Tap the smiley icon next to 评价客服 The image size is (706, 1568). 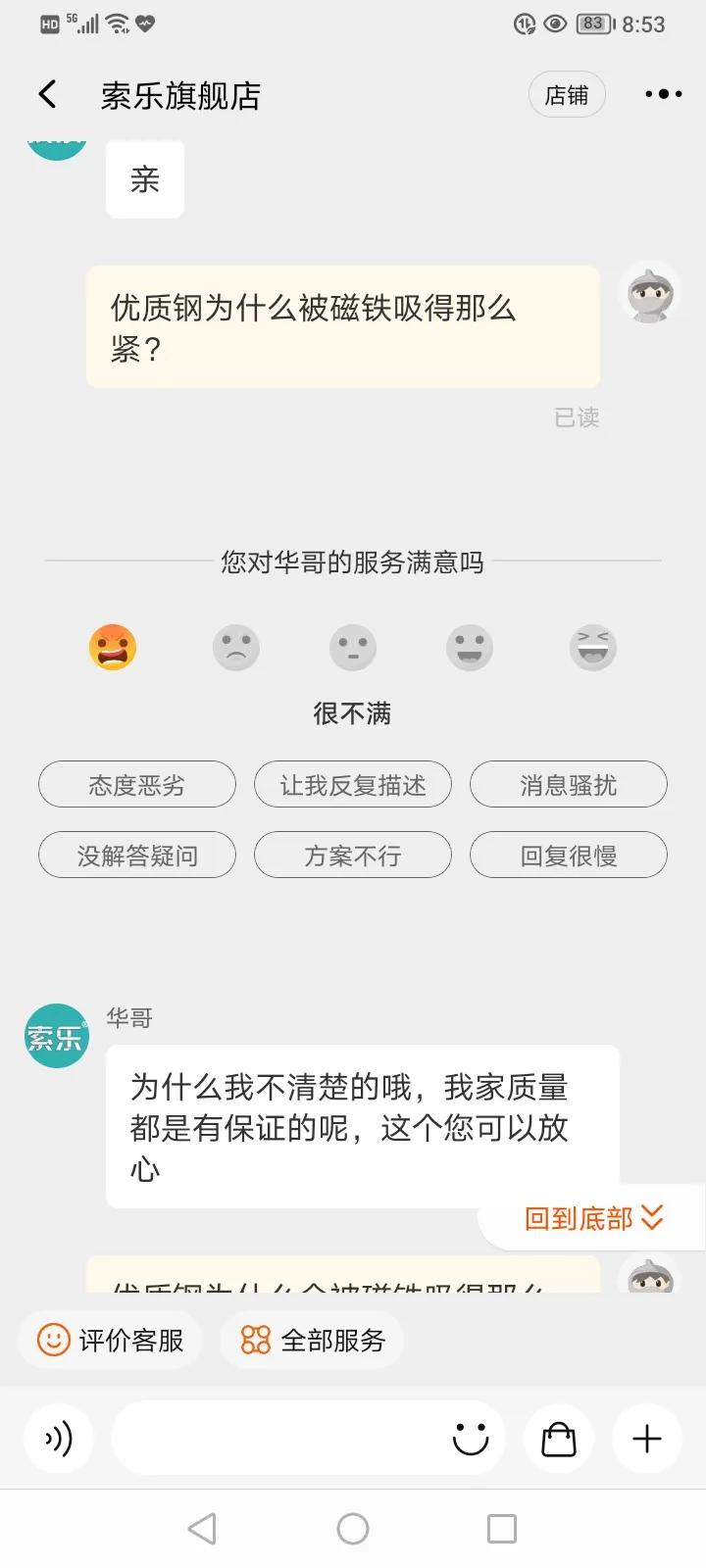(54, 1340)
